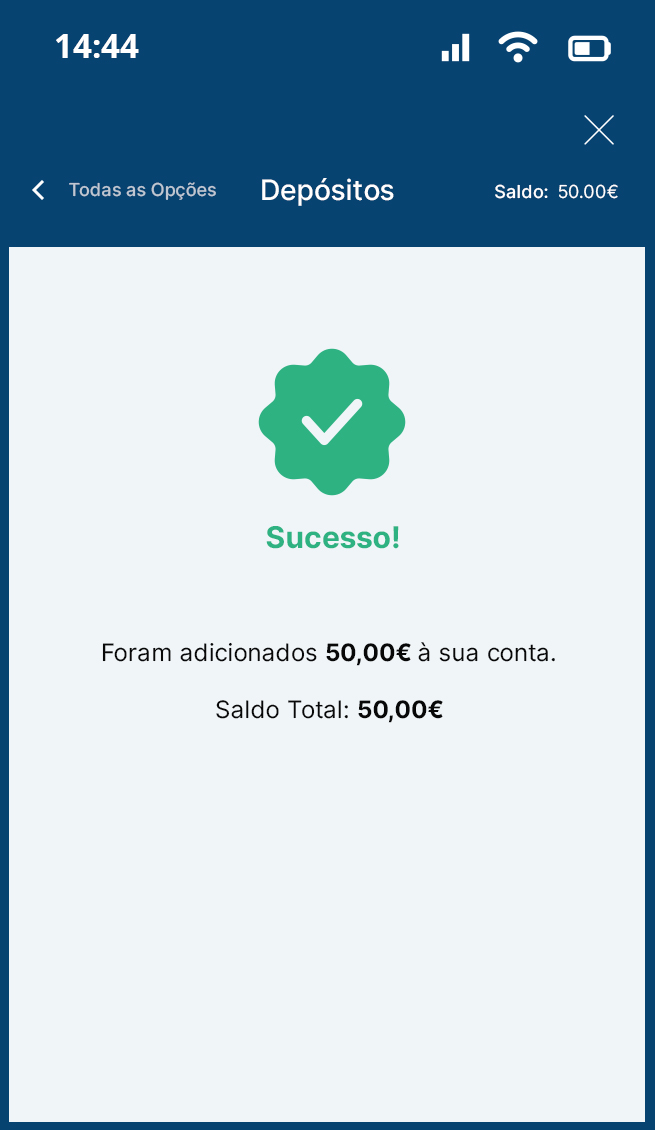Go back to Todas as Opções
The height and width of the screenshot is (1130, 655).
point(124,190)
